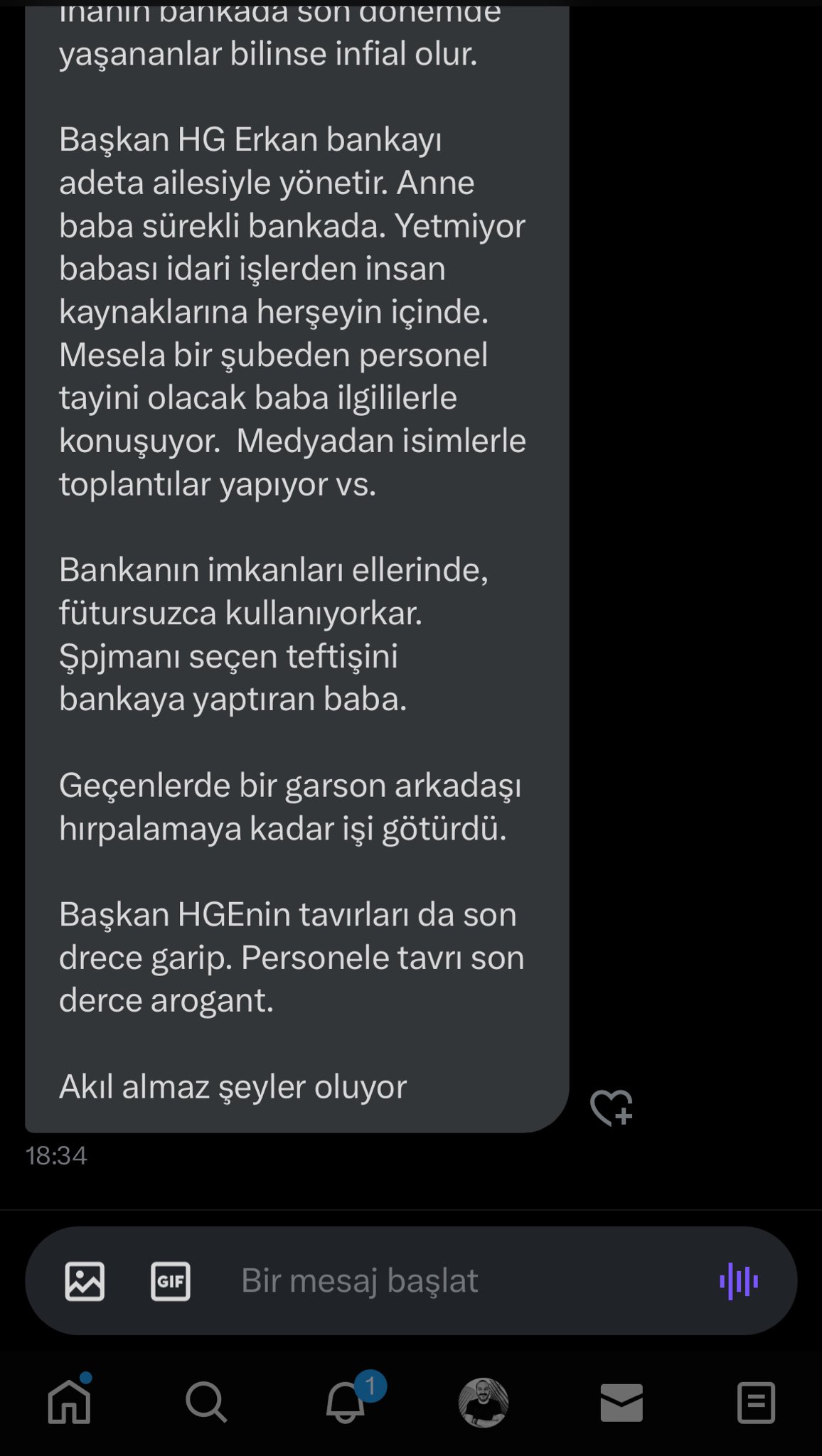The image size is (822, 1456).
Task: Check the notifications bell
Action: coord(346,1402)
